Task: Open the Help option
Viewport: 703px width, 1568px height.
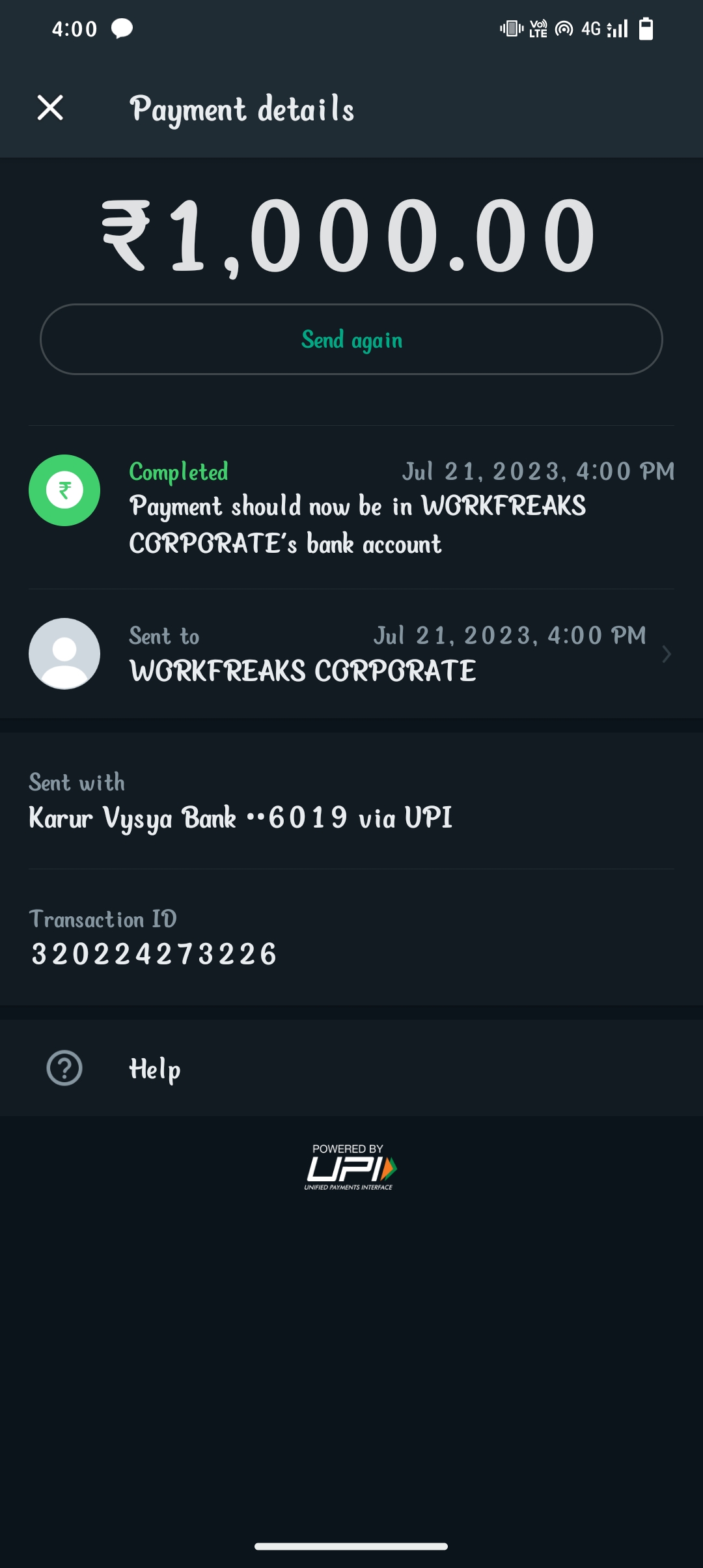Action: 351,1068
